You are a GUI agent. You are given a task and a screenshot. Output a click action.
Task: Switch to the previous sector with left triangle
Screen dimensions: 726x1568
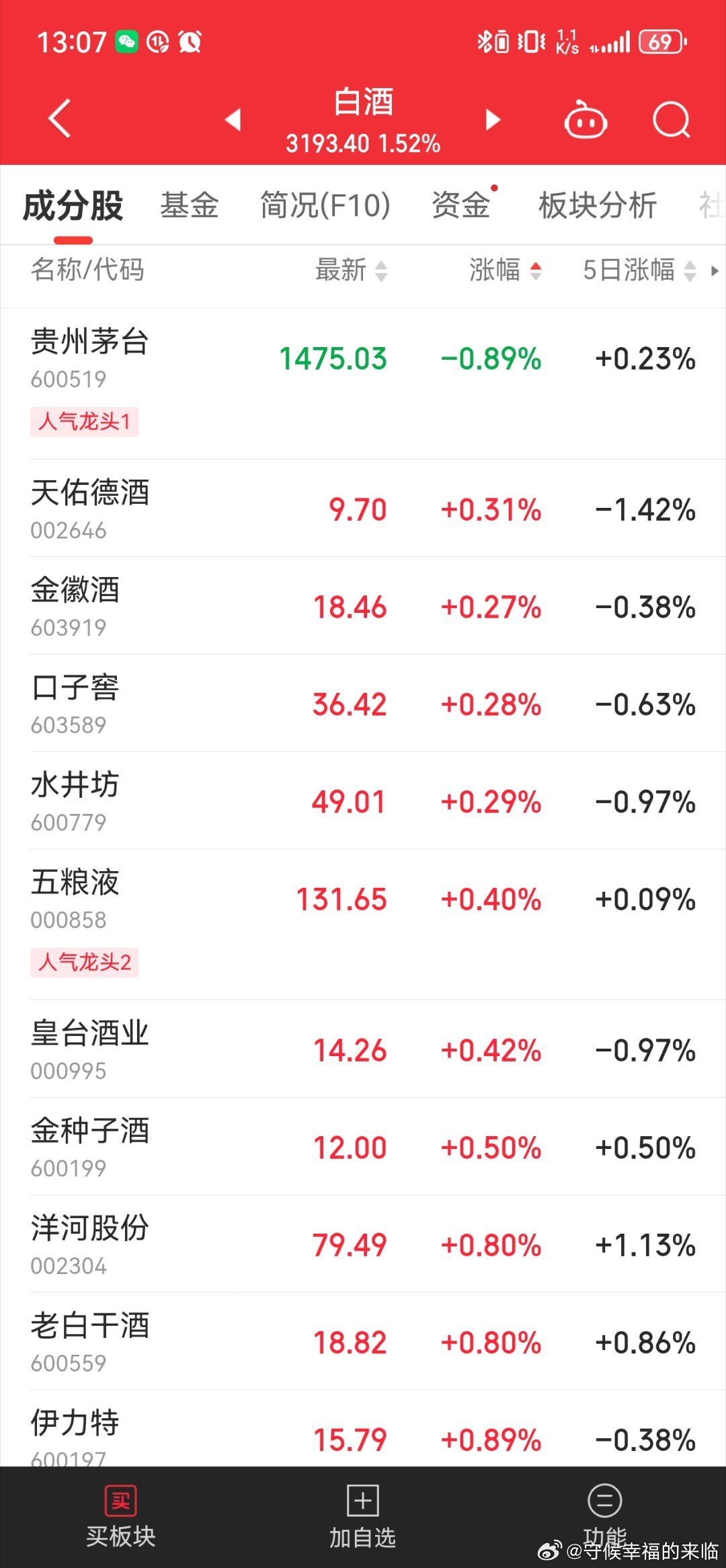[x=233, y=120]
